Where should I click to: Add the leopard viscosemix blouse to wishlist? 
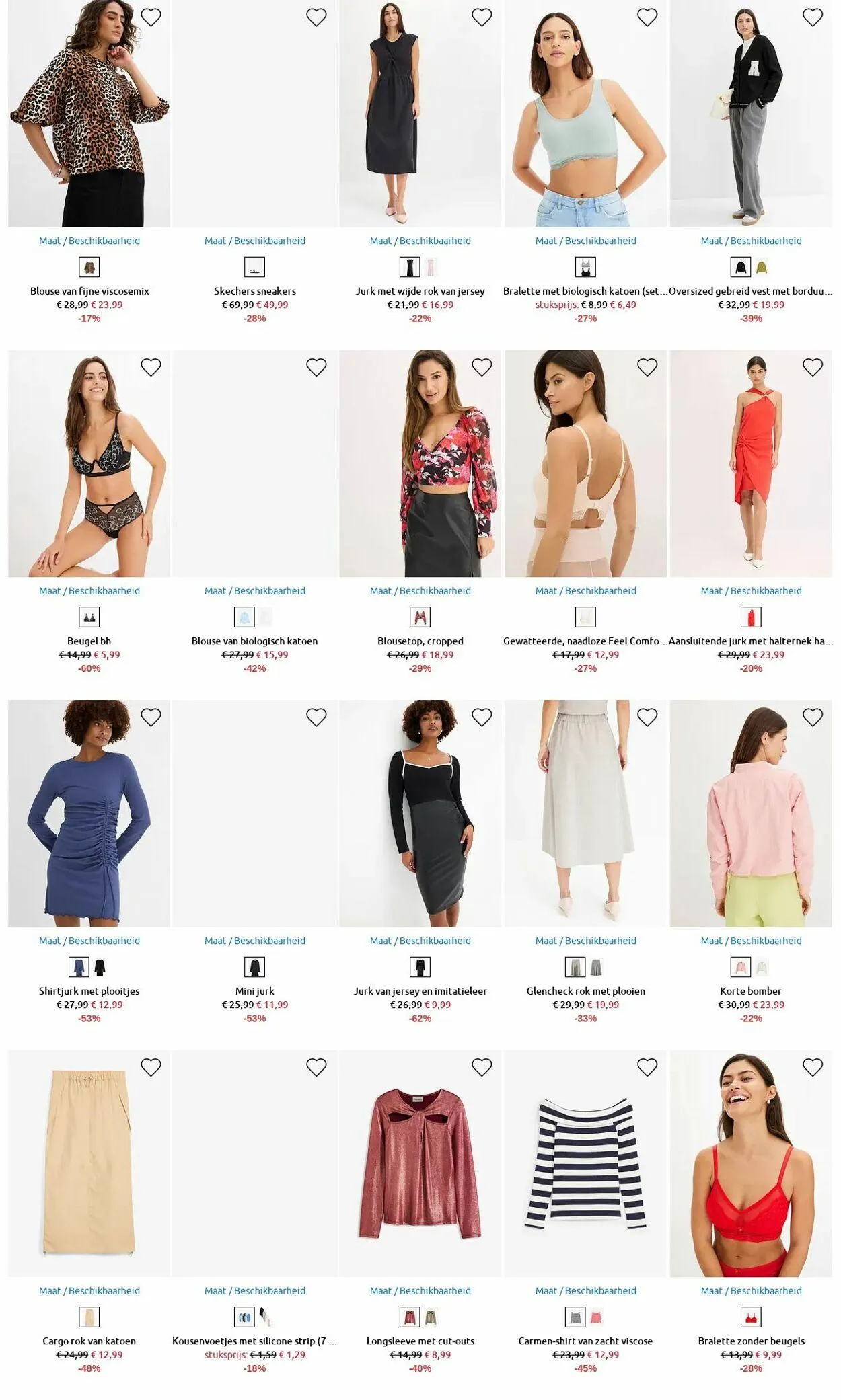tap(151, 17)
